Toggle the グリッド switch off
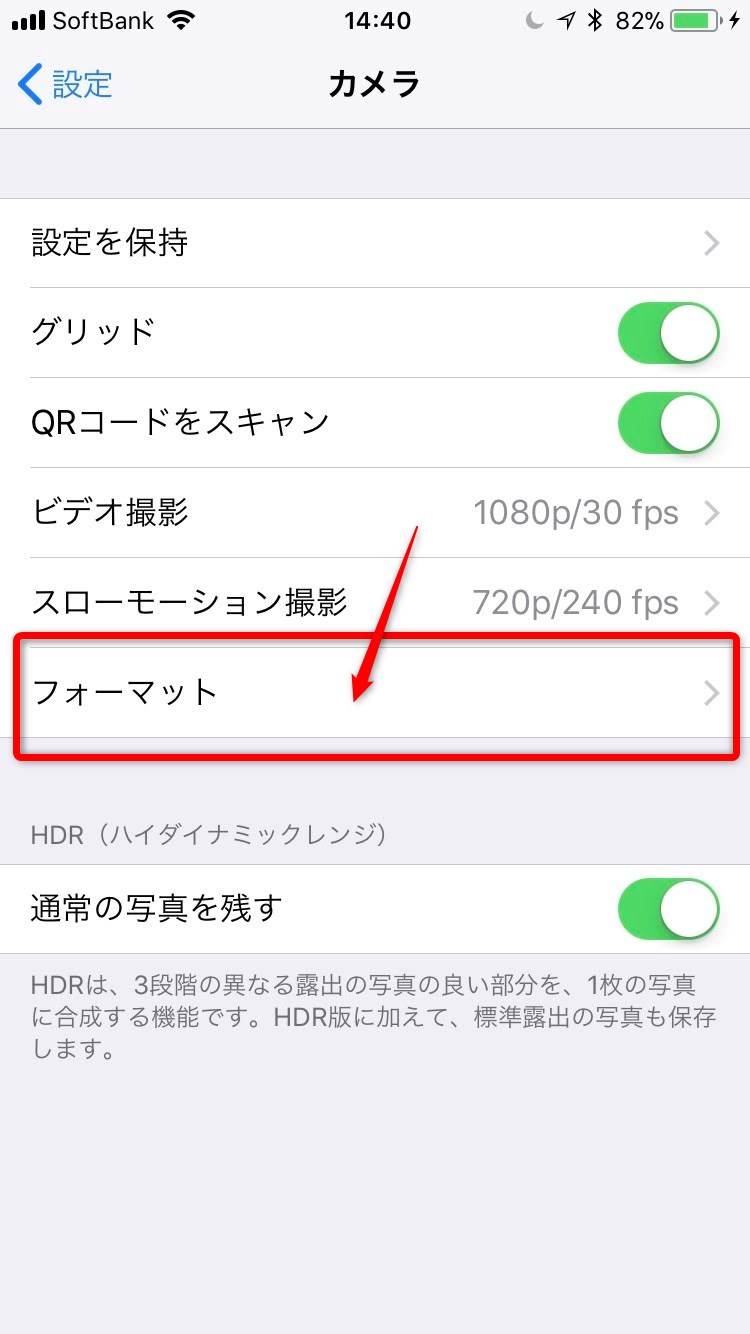 pyautogui.click(x=669, y=333)
